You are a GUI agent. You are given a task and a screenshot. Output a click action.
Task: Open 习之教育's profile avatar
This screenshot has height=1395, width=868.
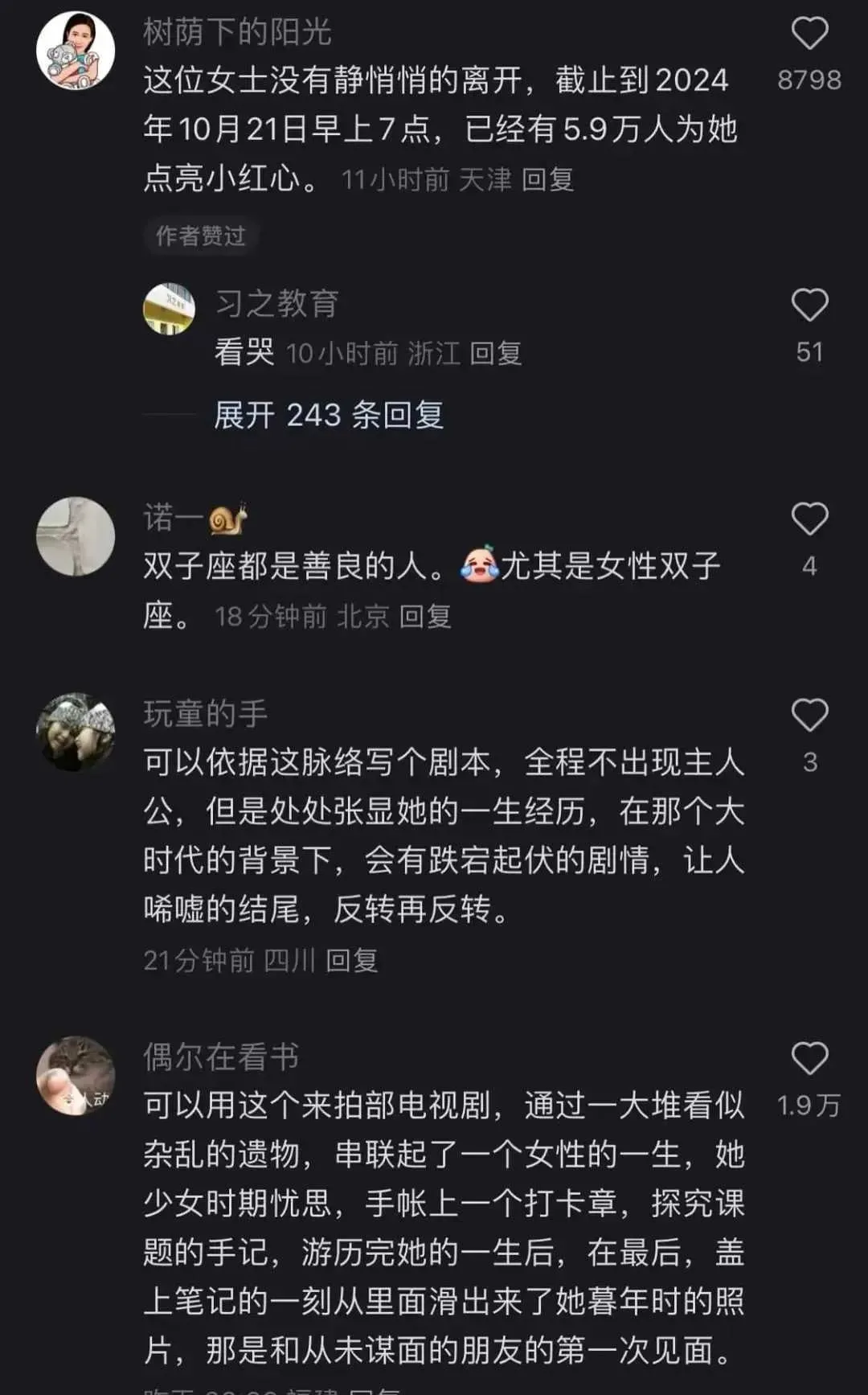169,309
